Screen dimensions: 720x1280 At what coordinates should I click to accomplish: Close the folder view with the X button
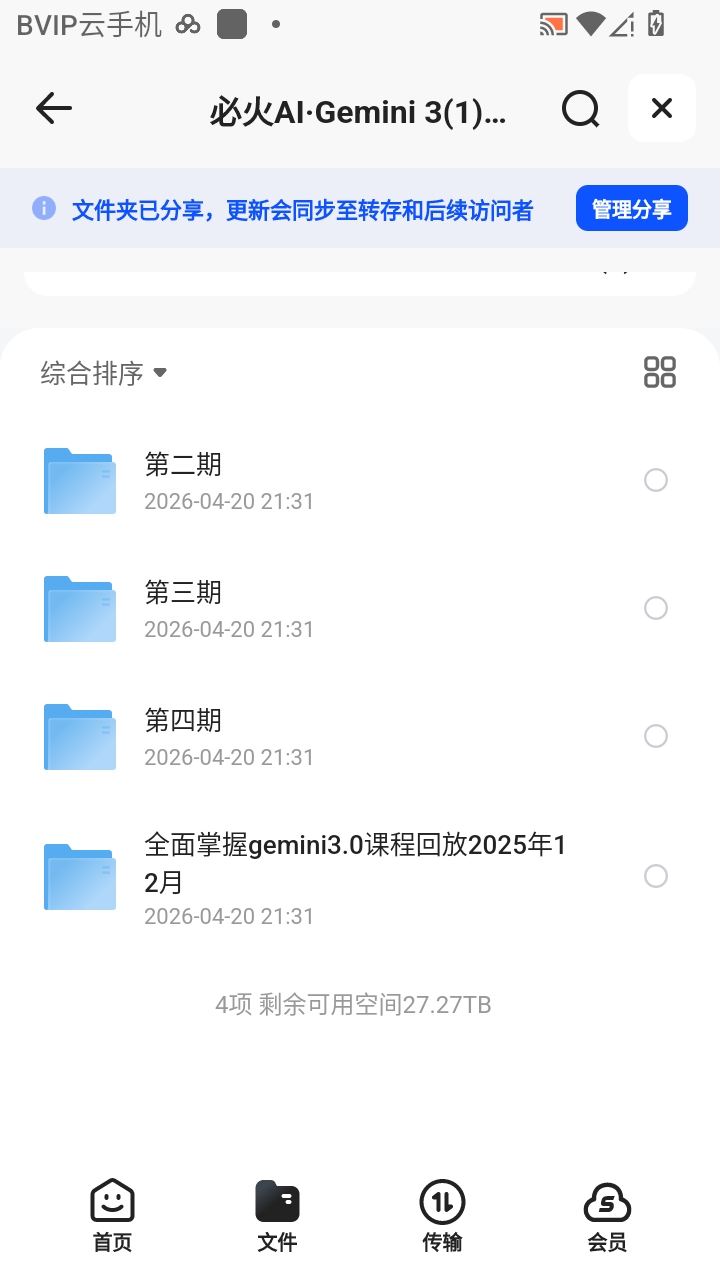tap(661, 108)
